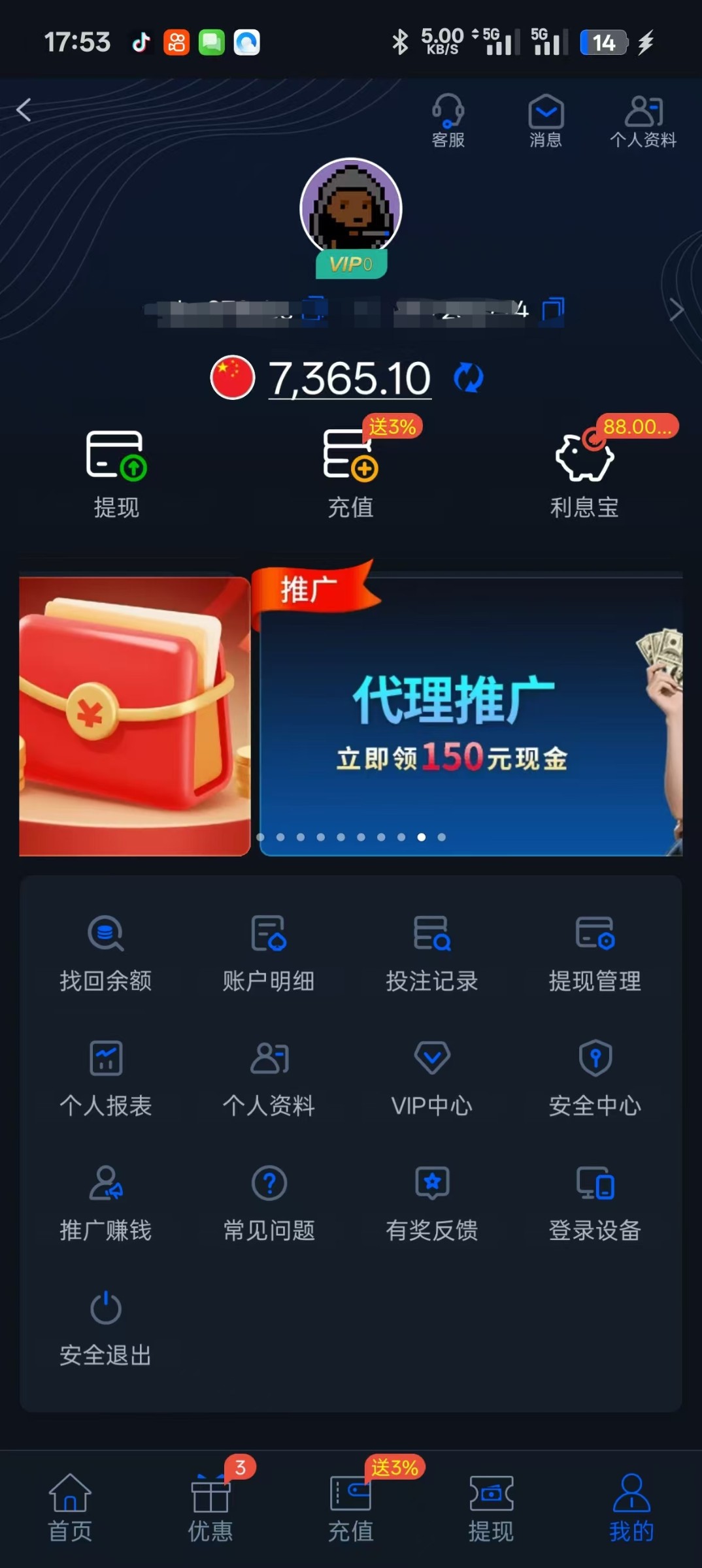The width and height of the screenshot is (702, 1568).
Task: Open 提现管理 withdrawal management
Action: pos(595,954)
